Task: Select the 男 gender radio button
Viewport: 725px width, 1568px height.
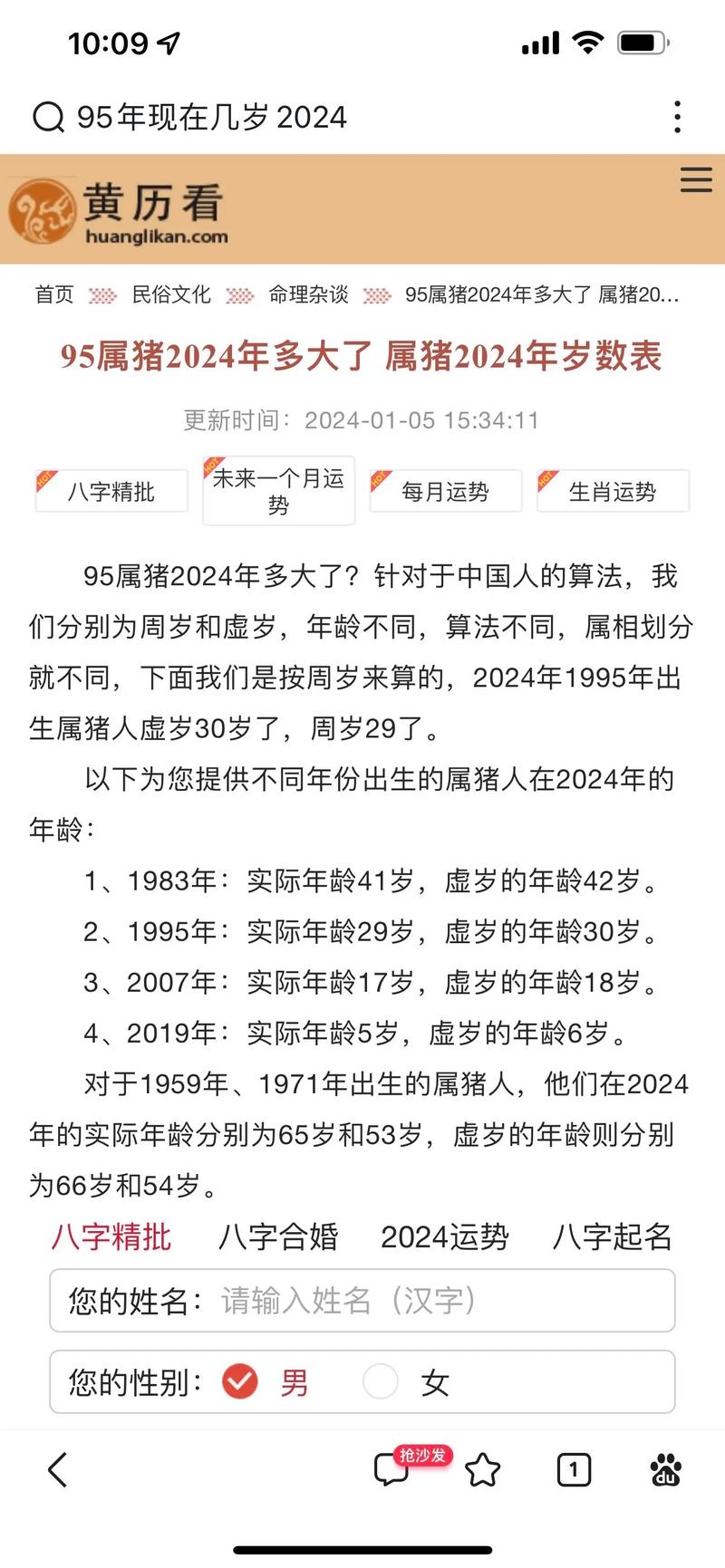Action: coord(239,1382)
